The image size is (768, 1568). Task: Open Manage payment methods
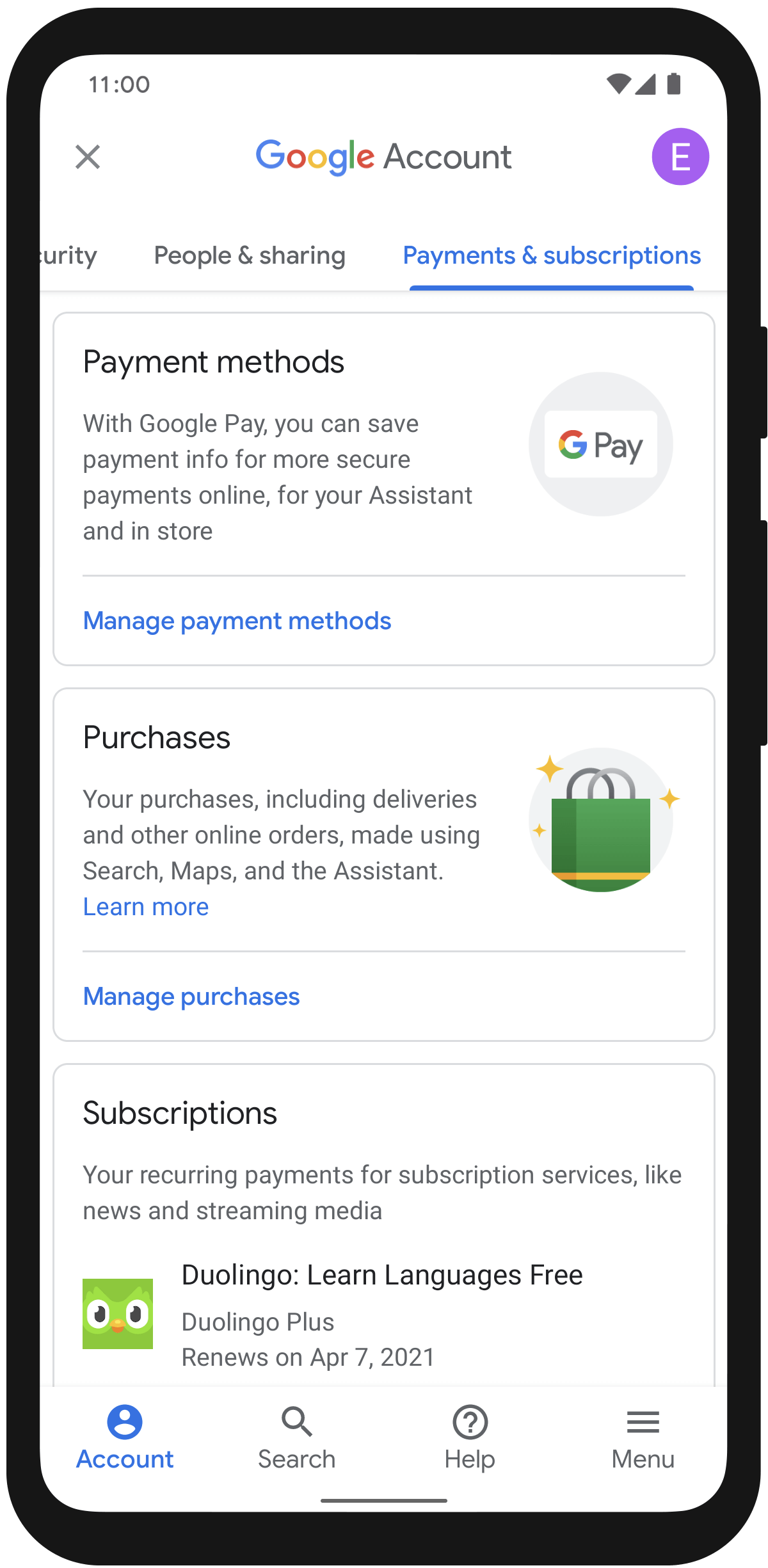[x=237, y=621]
